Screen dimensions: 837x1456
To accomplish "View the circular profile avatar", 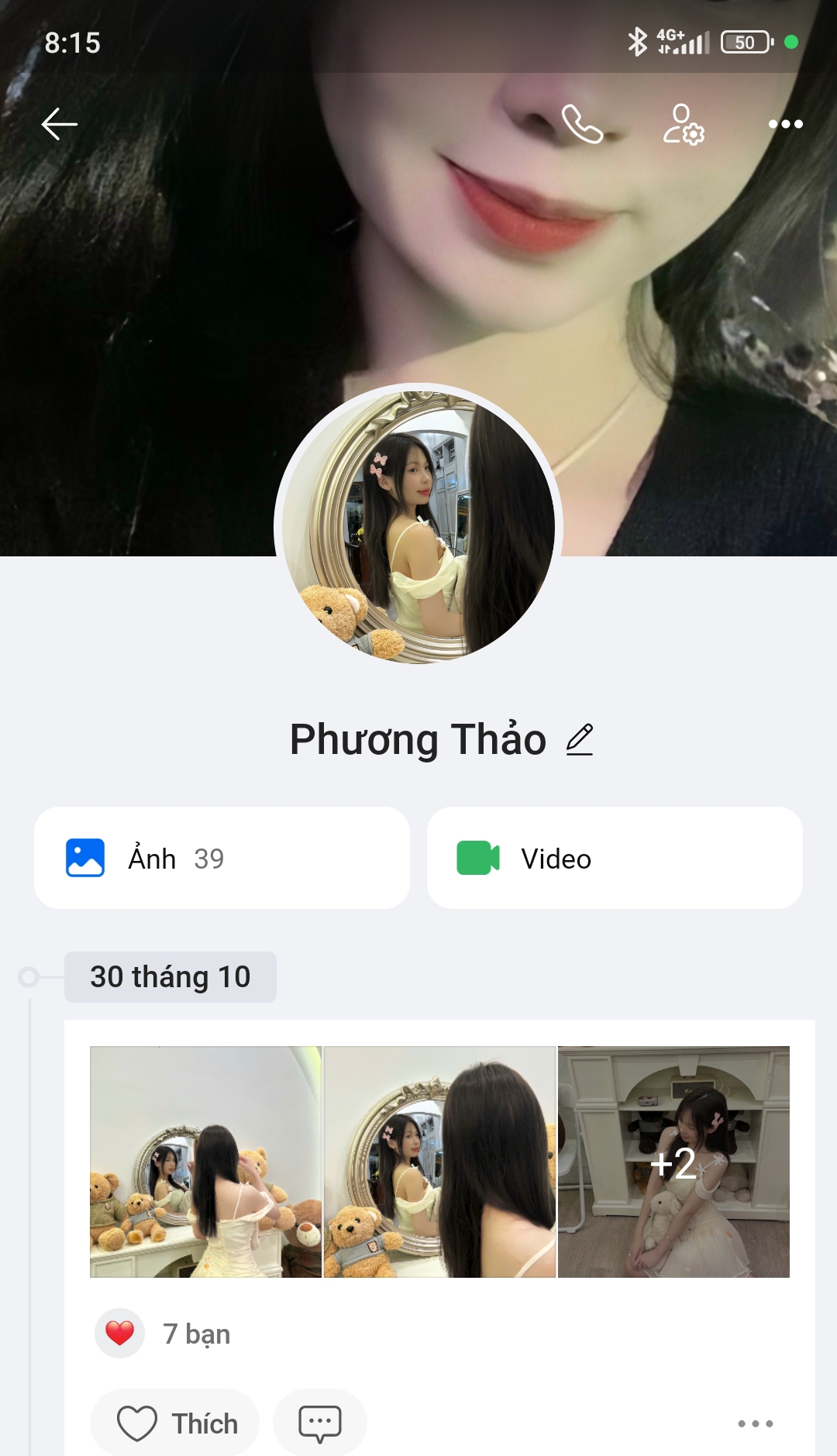I will pos(418,527).
